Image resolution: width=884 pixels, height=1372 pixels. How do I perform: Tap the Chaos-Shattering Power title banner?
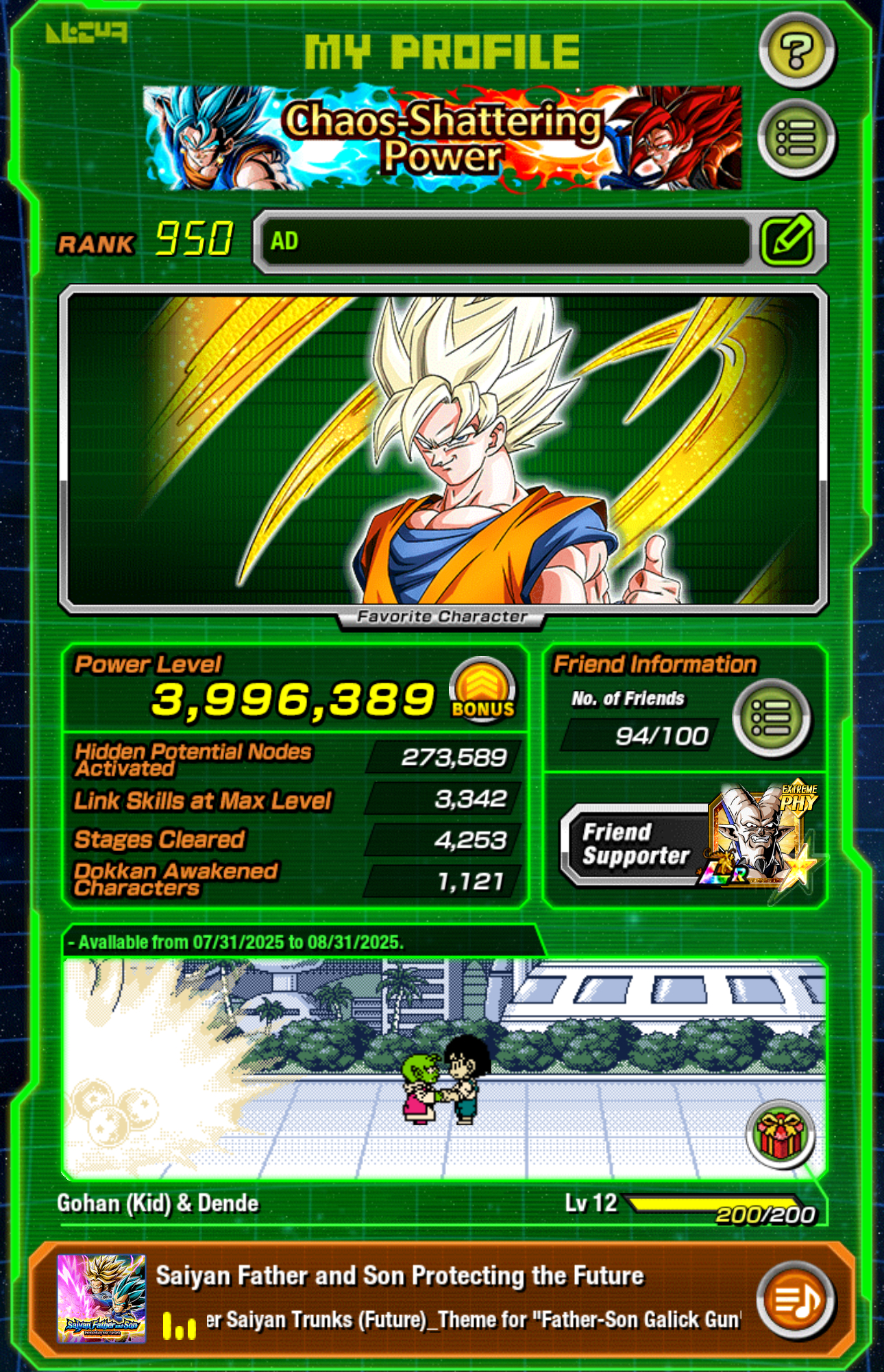coord(443,138)
